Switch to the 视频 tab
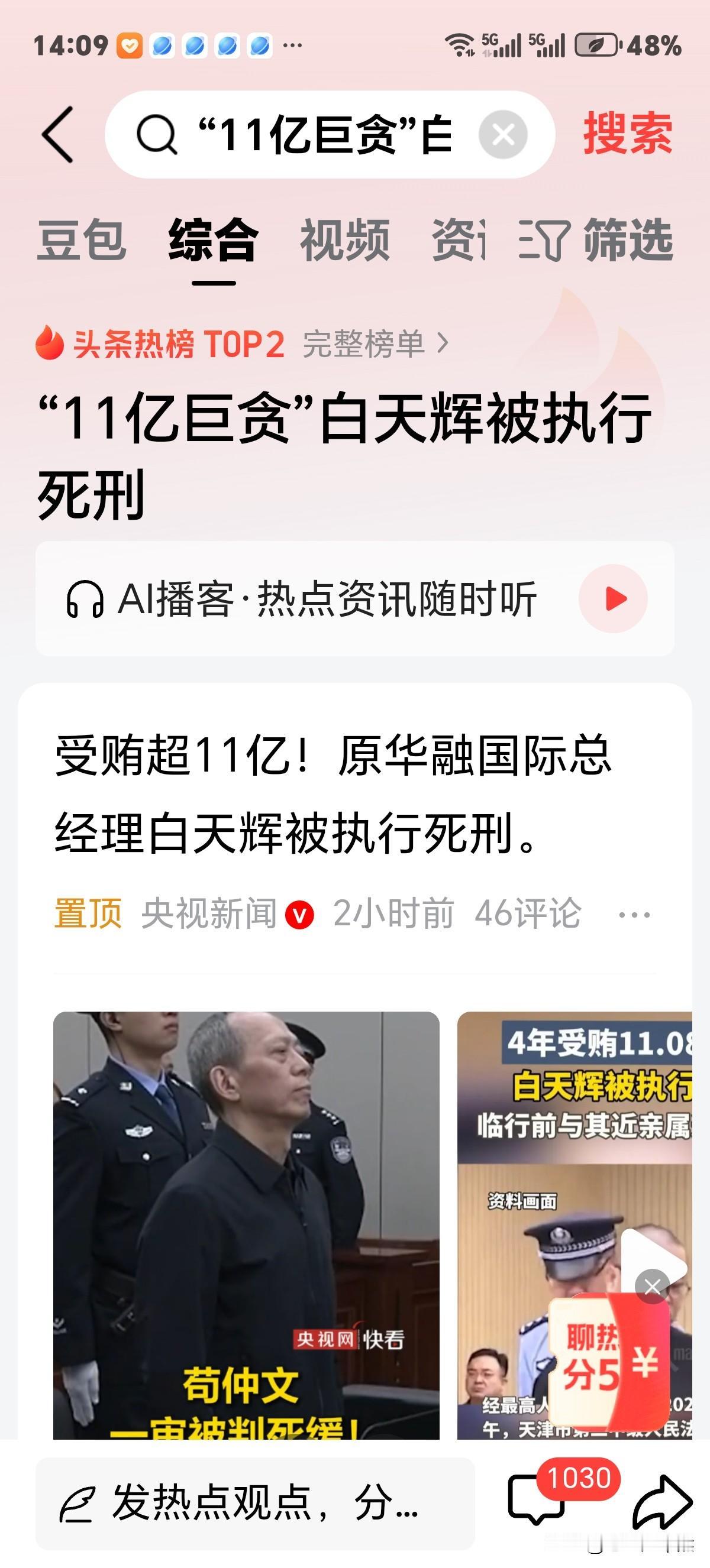The image size is (710, 1568). 345,241
